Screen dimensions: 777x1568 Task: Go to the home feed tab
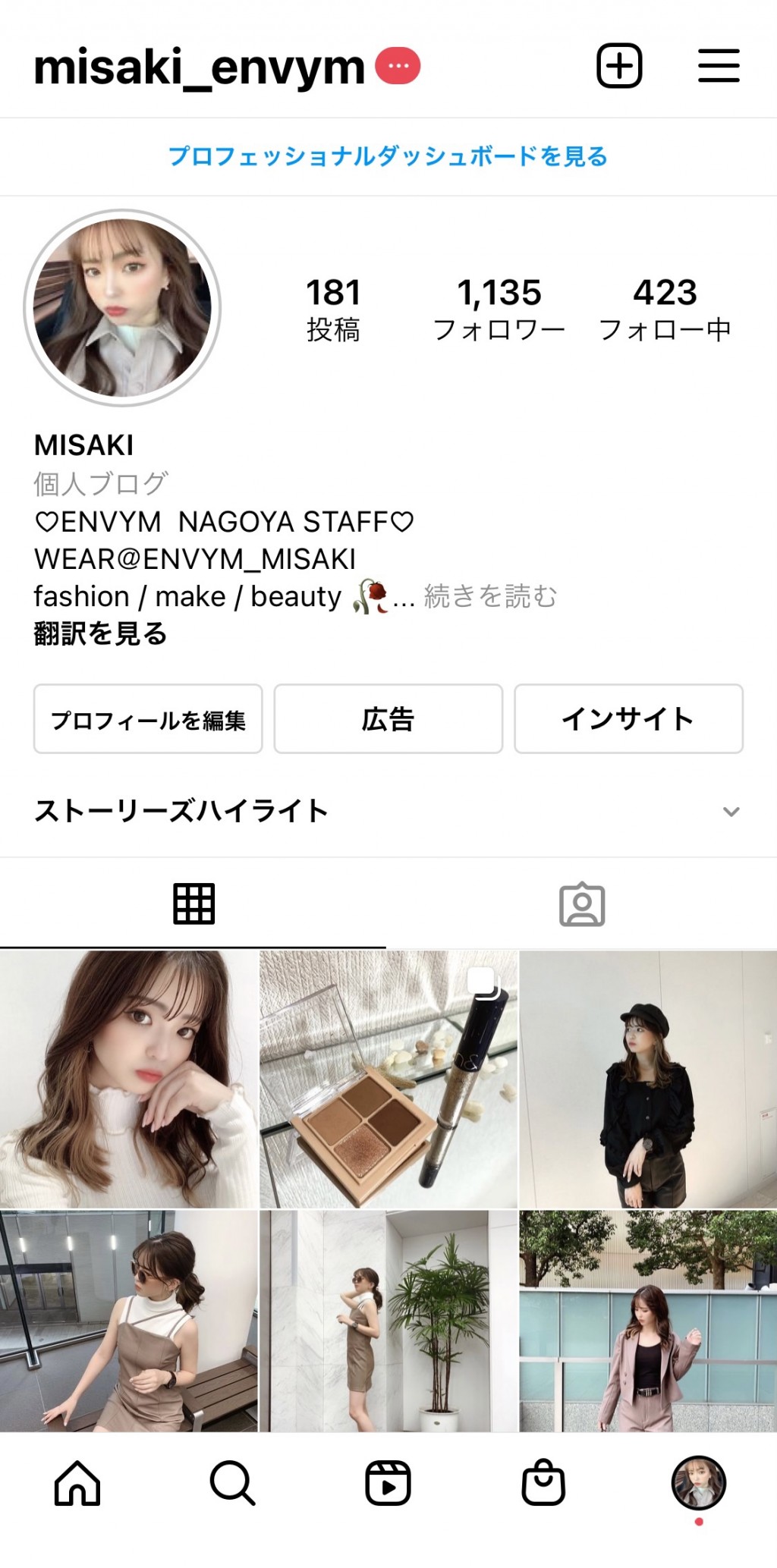[77, 1482]
